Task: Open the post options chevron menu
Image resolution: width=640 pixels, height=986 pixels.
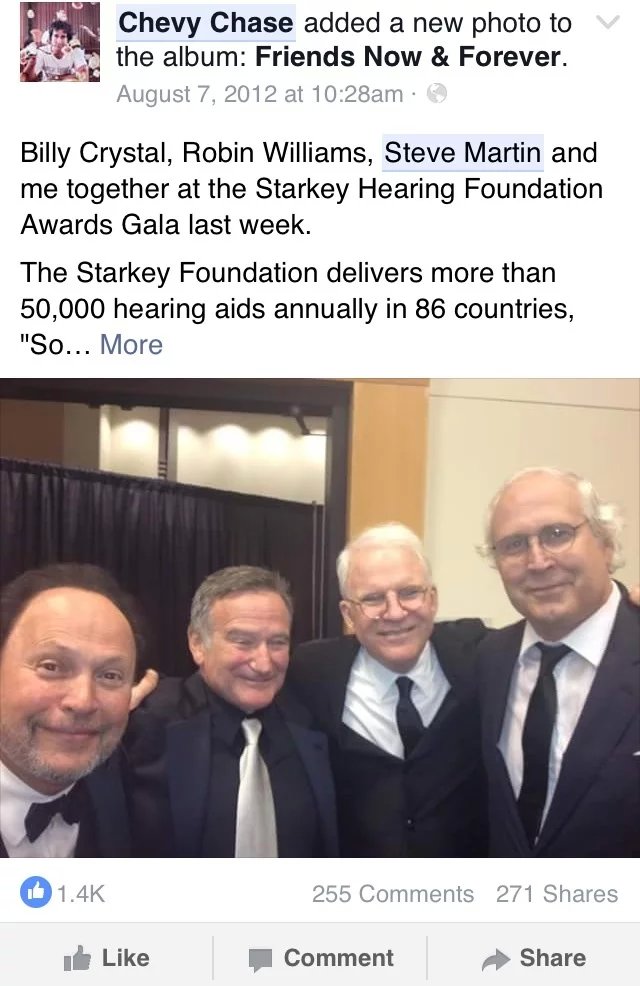Action: [606, 22]
